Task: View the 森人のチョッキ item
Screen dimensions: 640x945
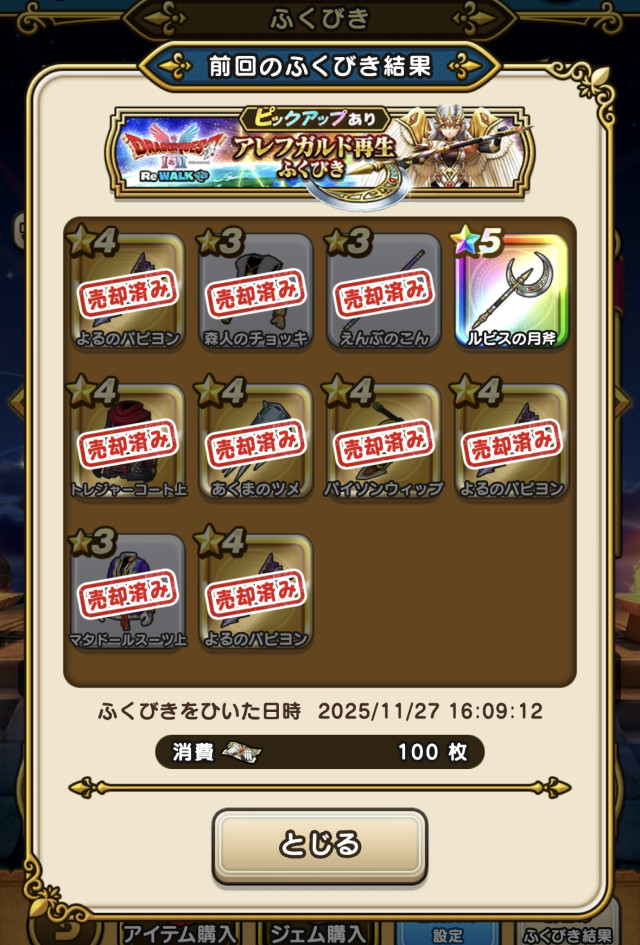Action: coord(256,291)
